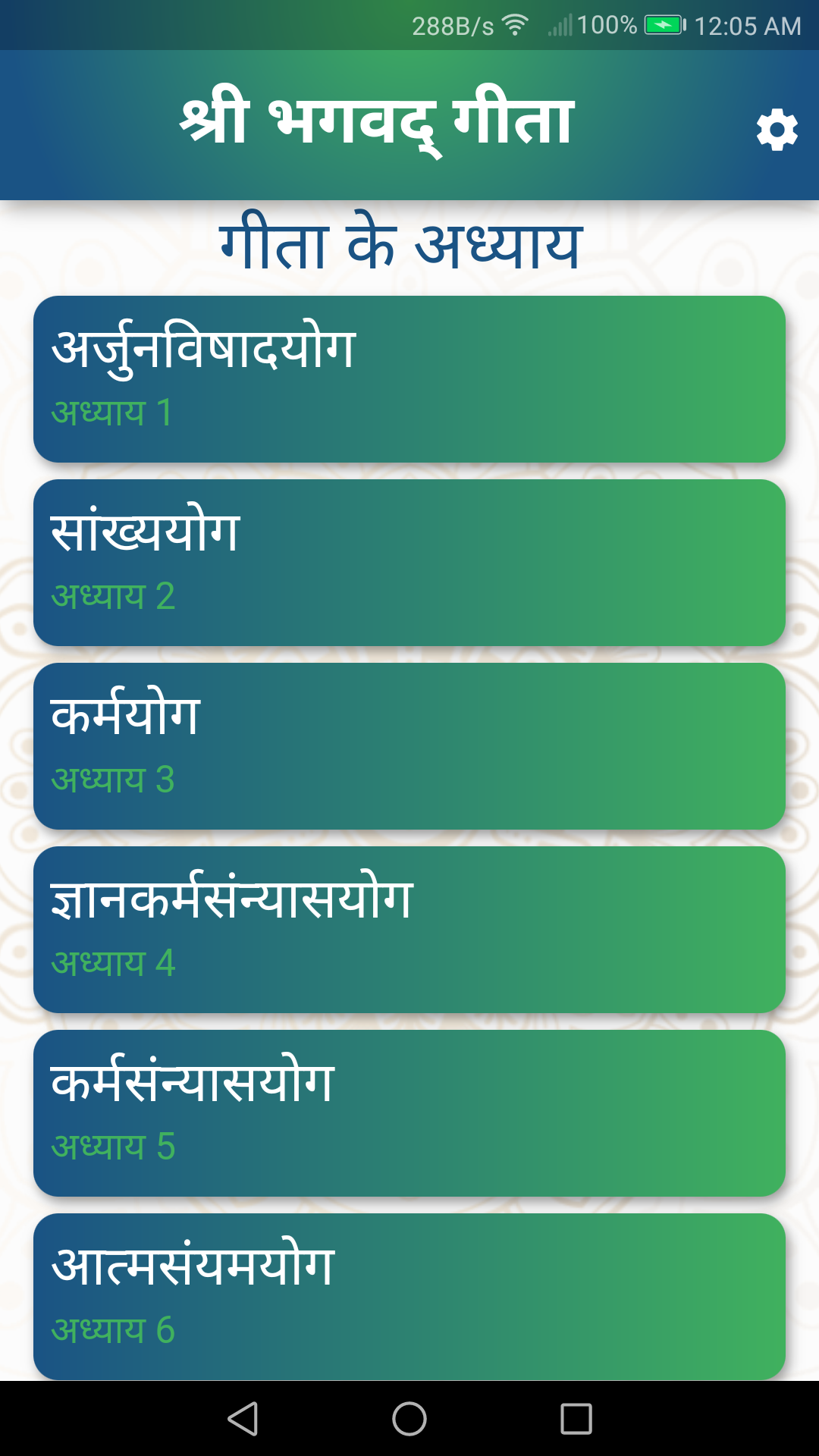This screenshot has width=819, height=1456.
Task: Open सांख्ययोग अध्याय 2
Action: pos(409,563)
